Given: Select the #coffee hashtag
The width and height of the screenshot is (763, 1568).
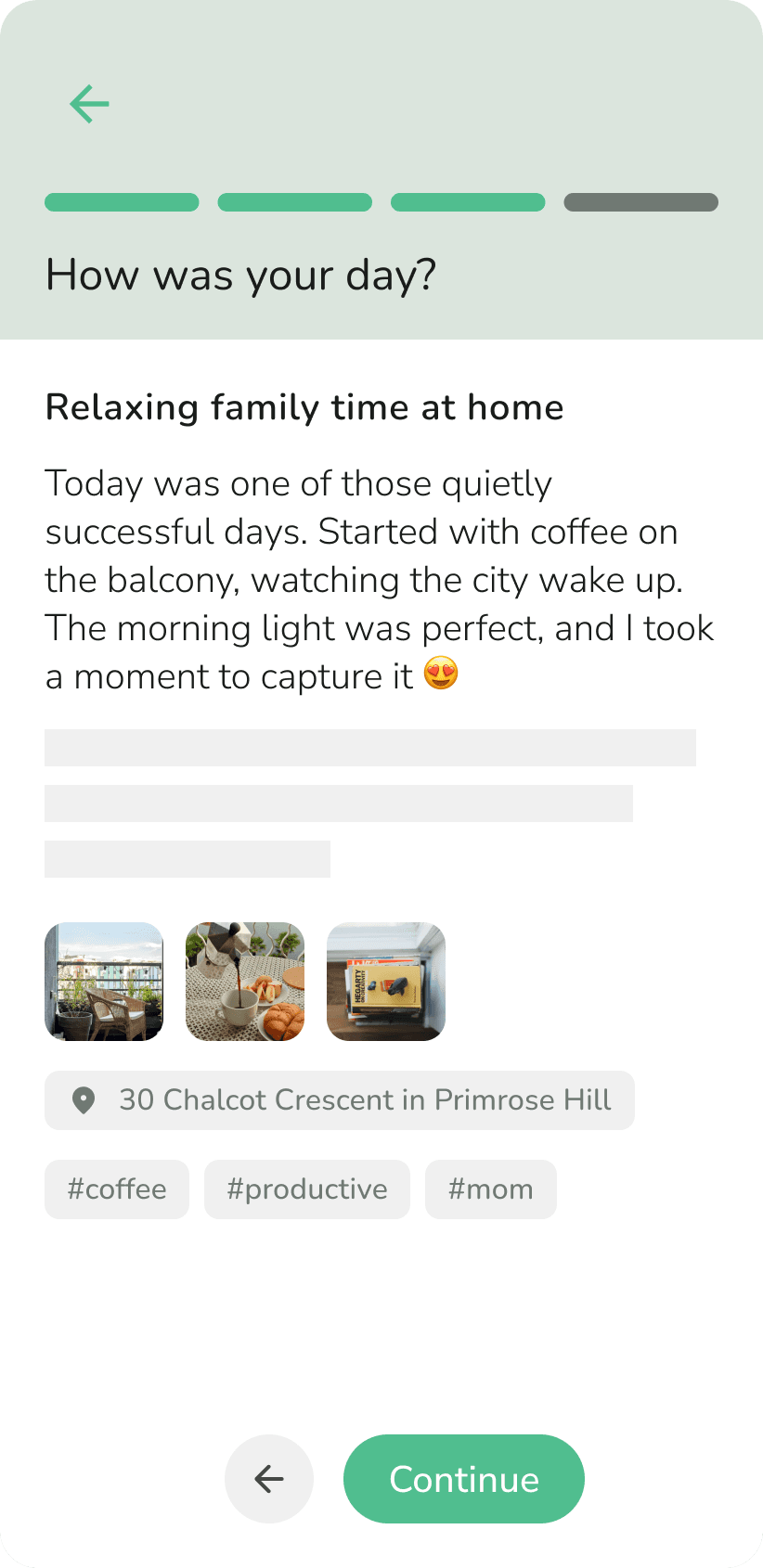Looking at the screenshot, I should 116,1189.
